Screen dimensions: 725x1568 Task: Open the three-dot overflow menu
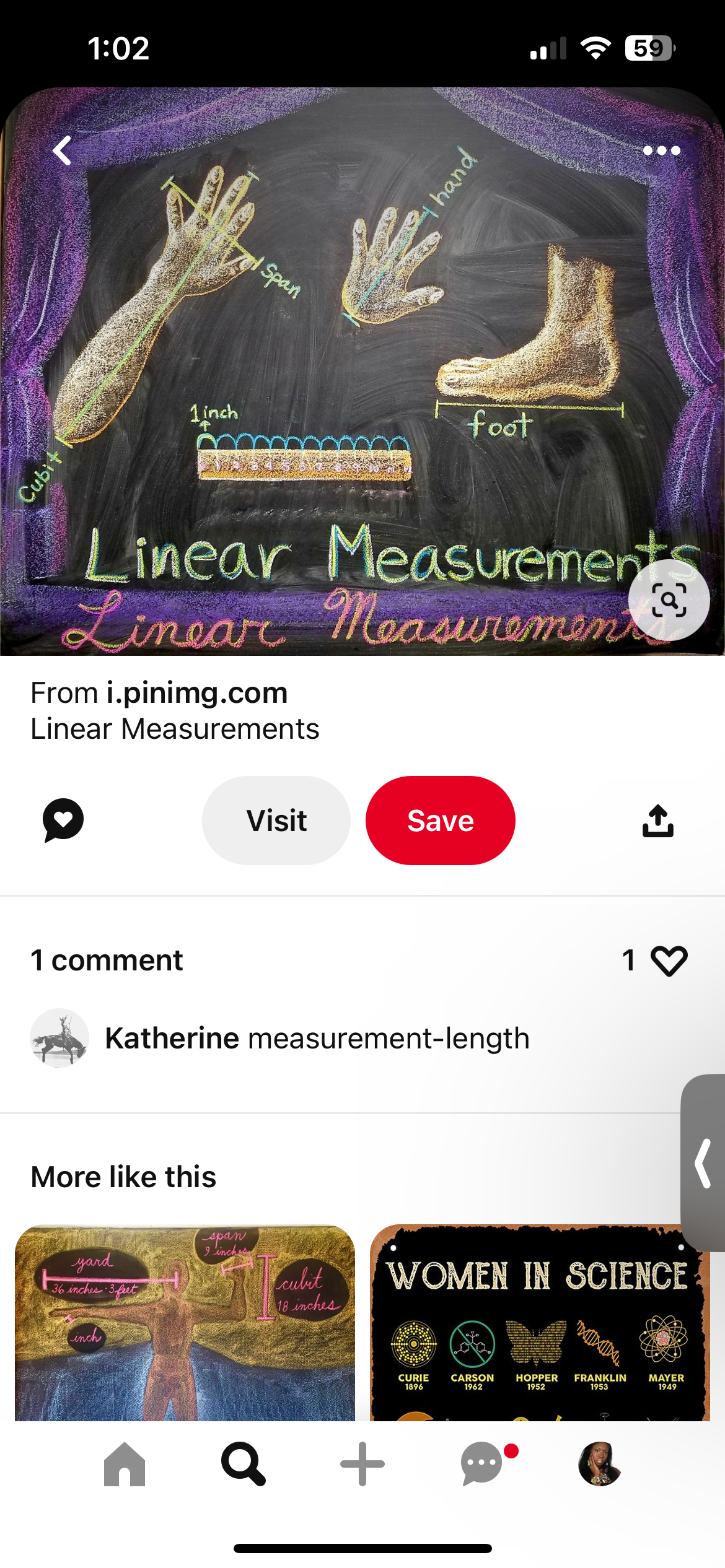(x=661, y=150)
